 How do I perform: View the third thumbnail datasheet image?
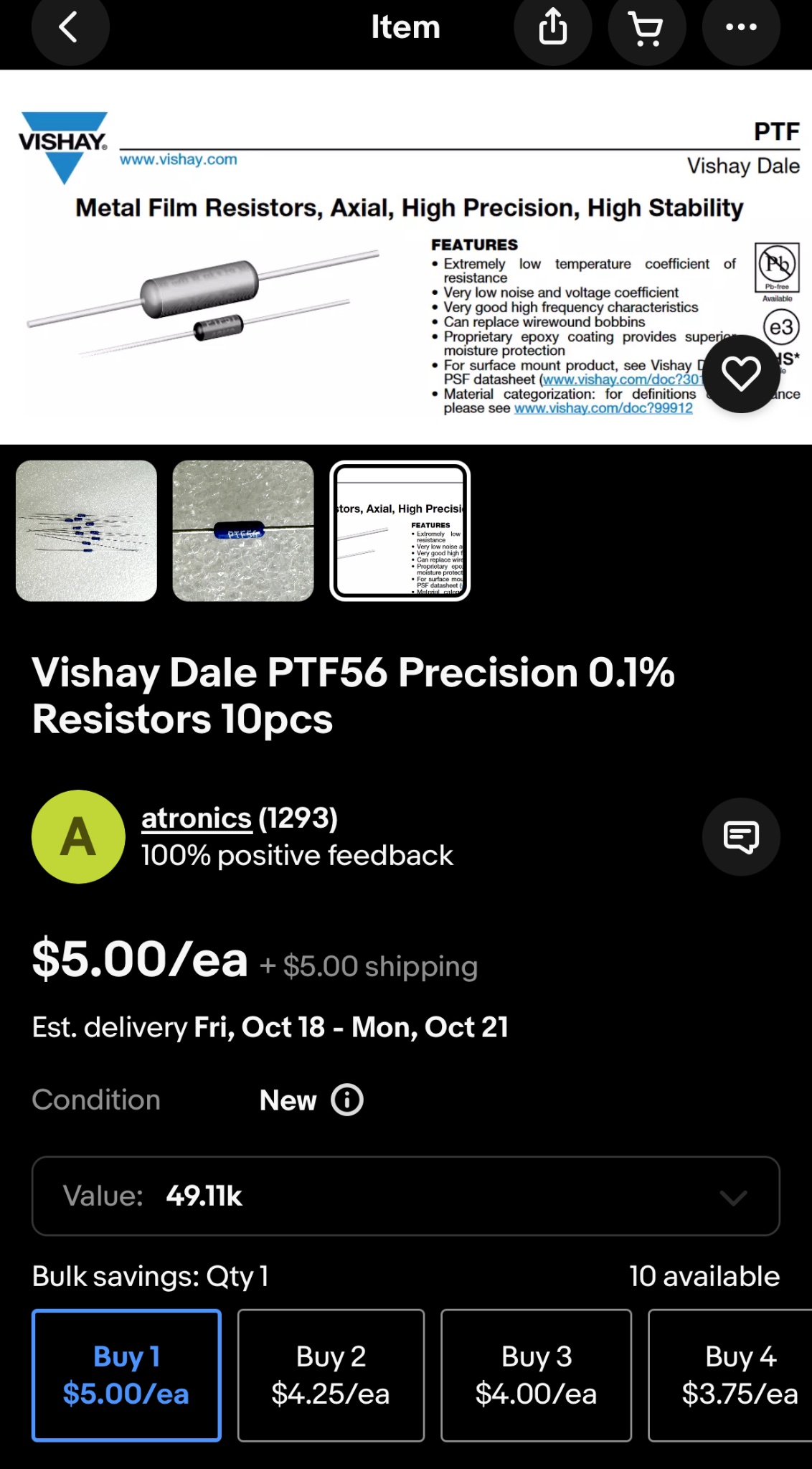(x=400, y=531)
